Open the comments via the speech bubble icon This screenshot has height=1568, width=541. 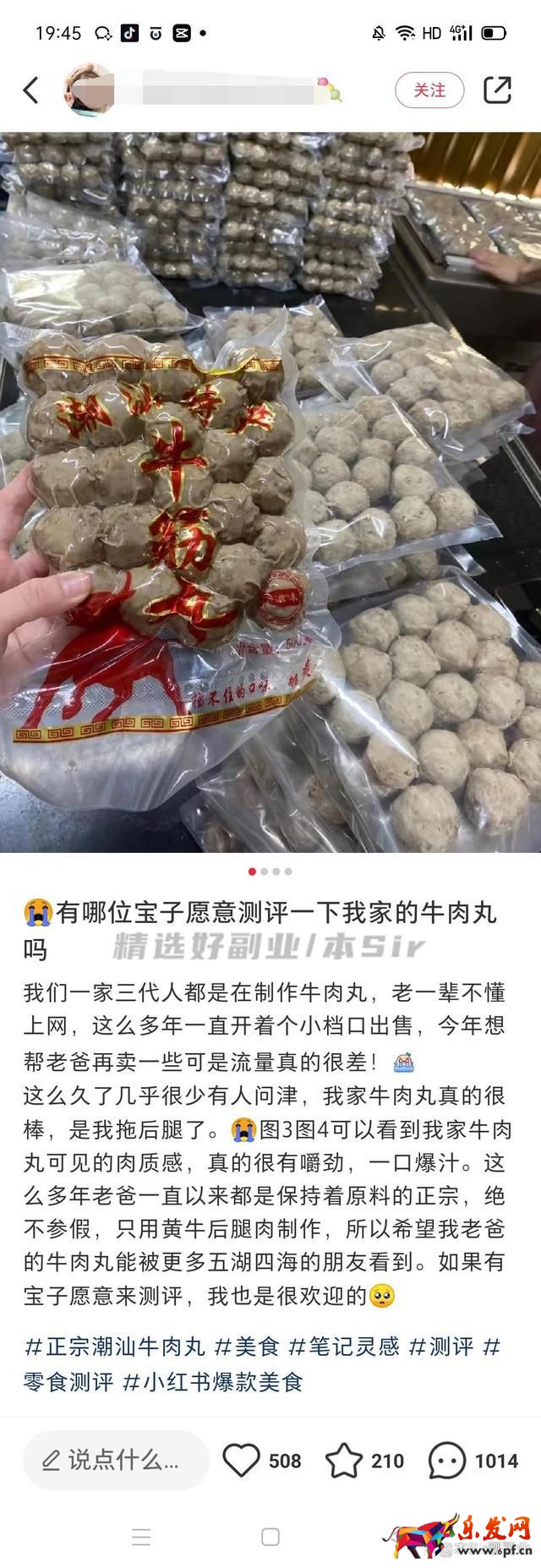[447, 1460]
